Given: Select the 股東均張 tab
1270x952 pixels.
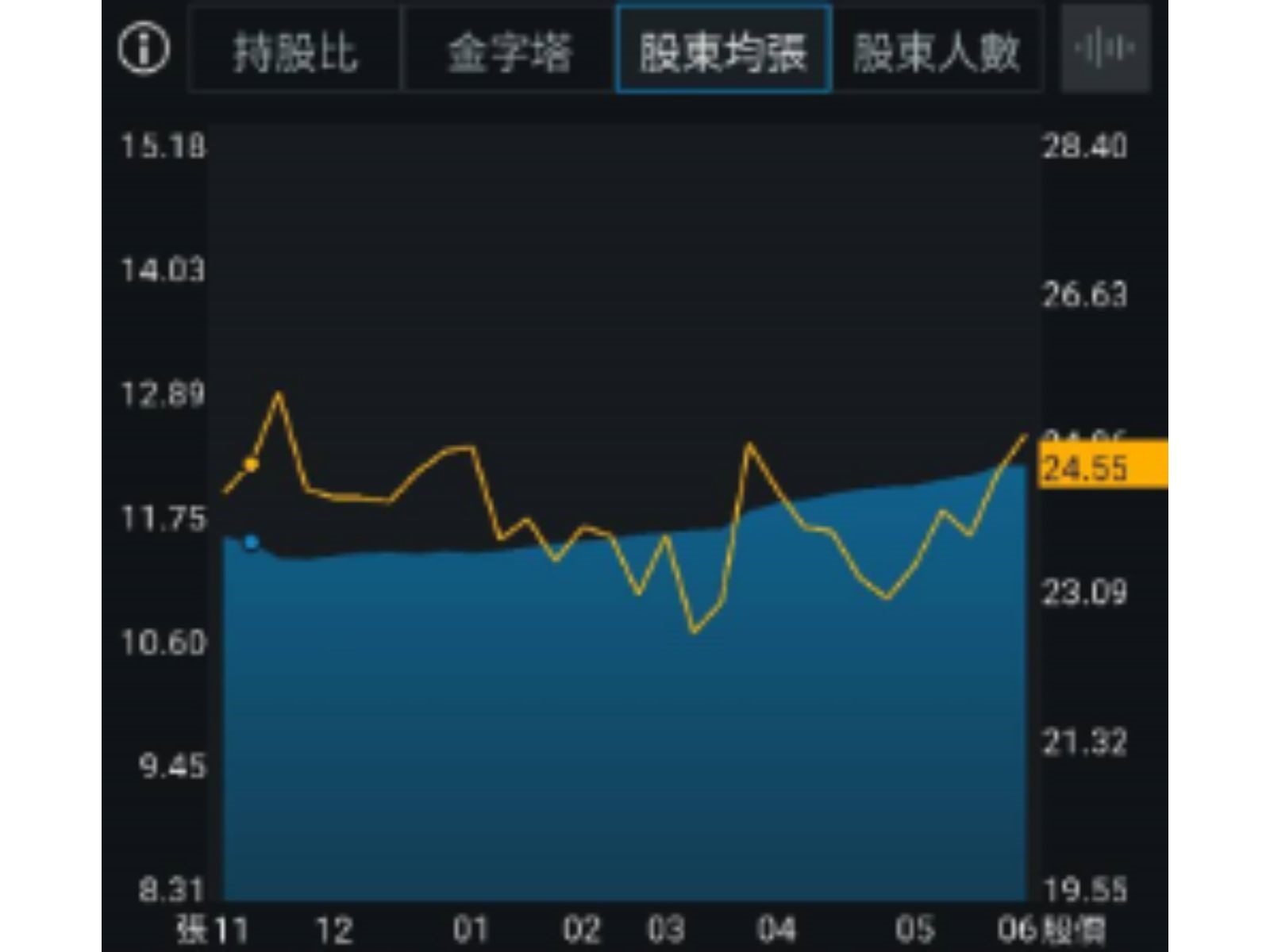Looking at the screenshot, I should click(723, 51).
